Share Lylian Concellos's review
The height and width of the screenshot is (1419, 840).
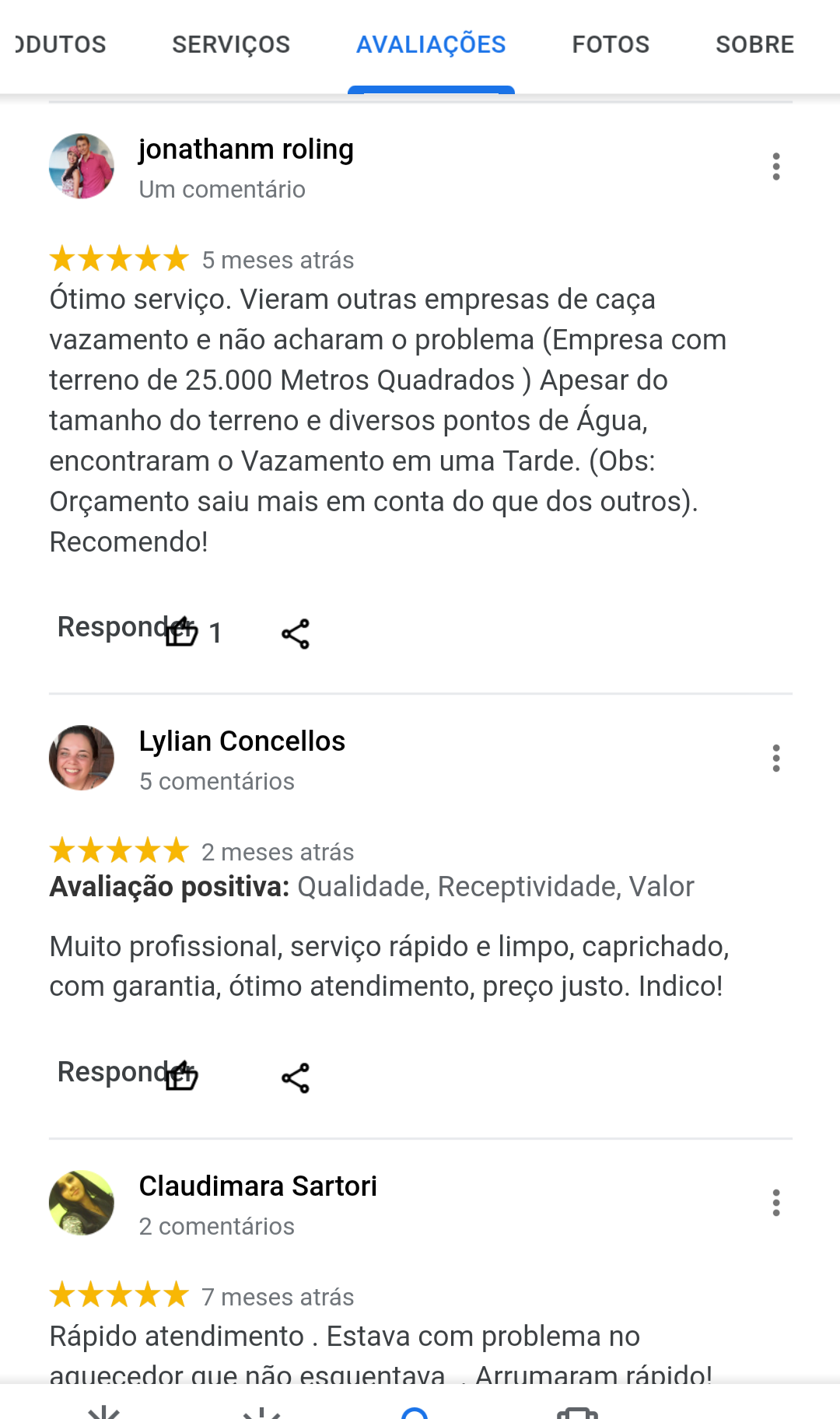296,1078
